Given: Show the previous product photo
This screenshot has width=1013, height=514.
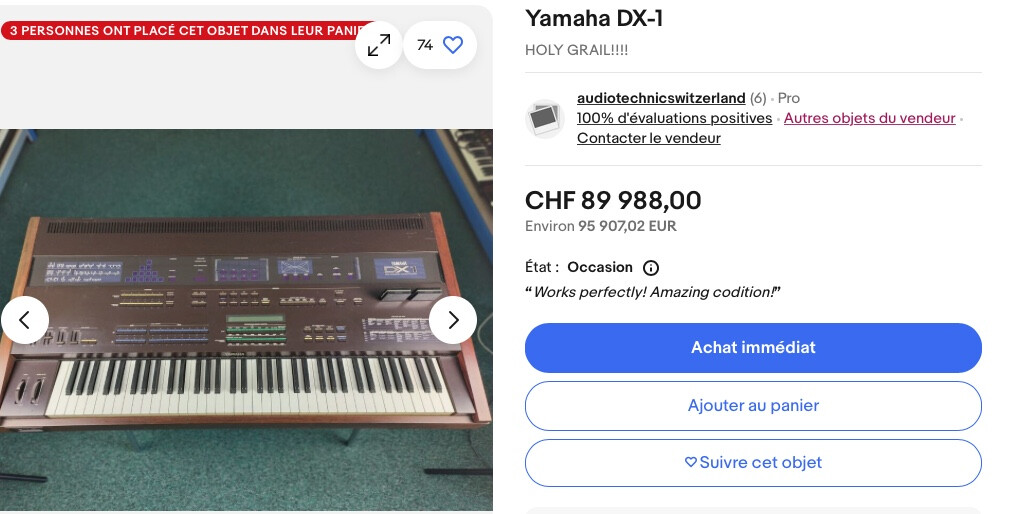Looking at the screenshot, I should 25,320.
